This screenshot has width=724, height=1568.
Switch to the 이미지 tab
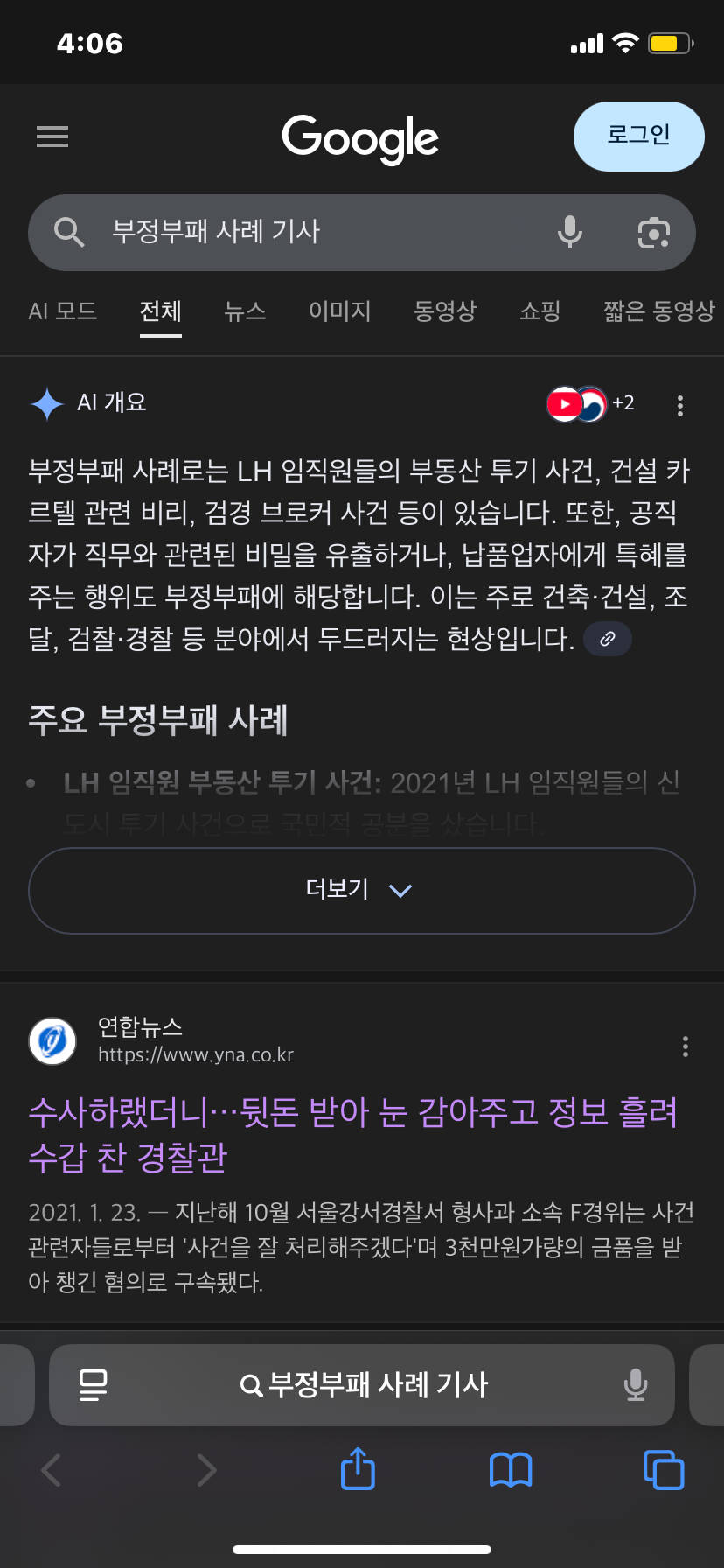tap(340, 311)
